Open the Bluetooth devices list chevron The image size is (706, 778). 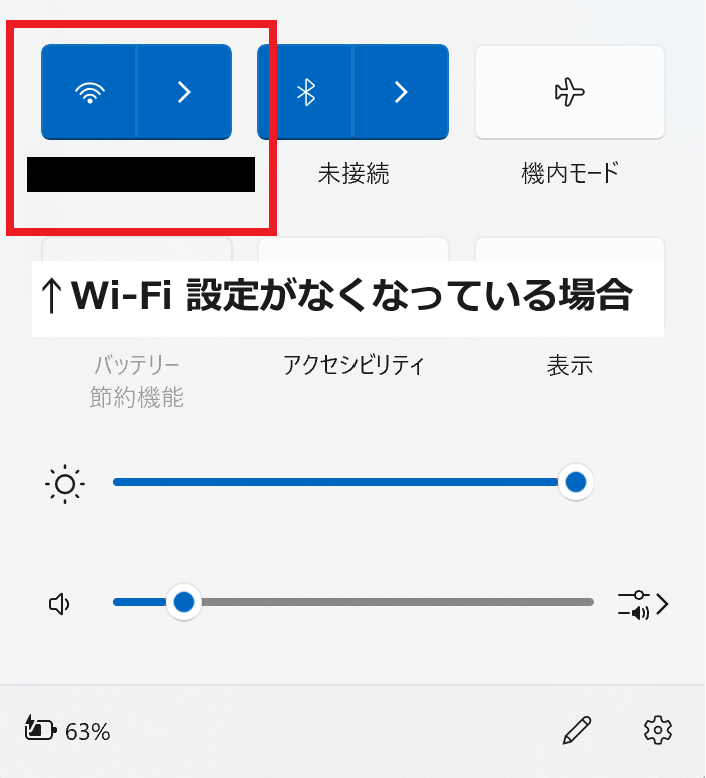tap(401, 92)
